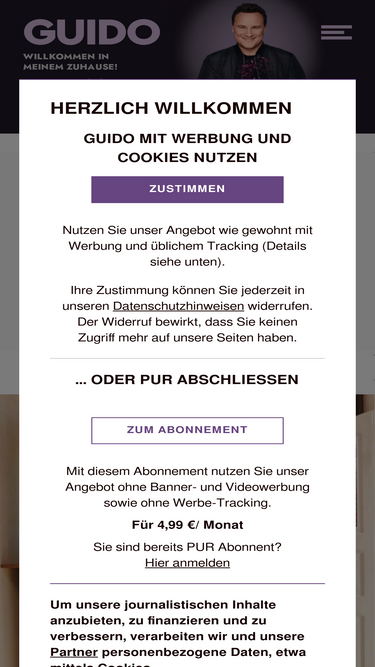Open the Zum Abonnement subscription option
Image resolution: width=375 pixels, height=667 pixels.
point(187,430)
